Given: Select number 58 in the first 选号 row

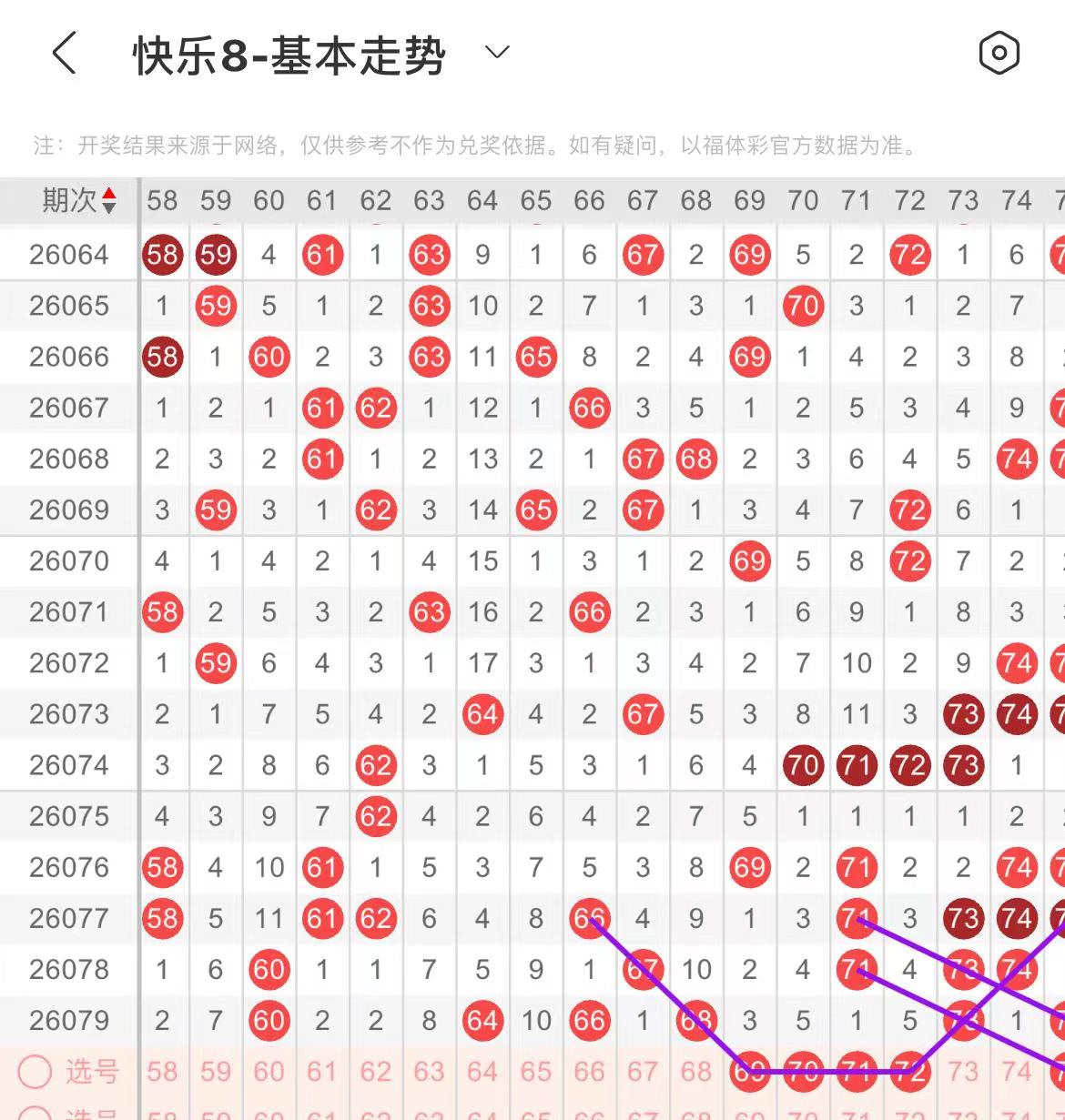Looking at the screenshot, I should point(162,1072).
